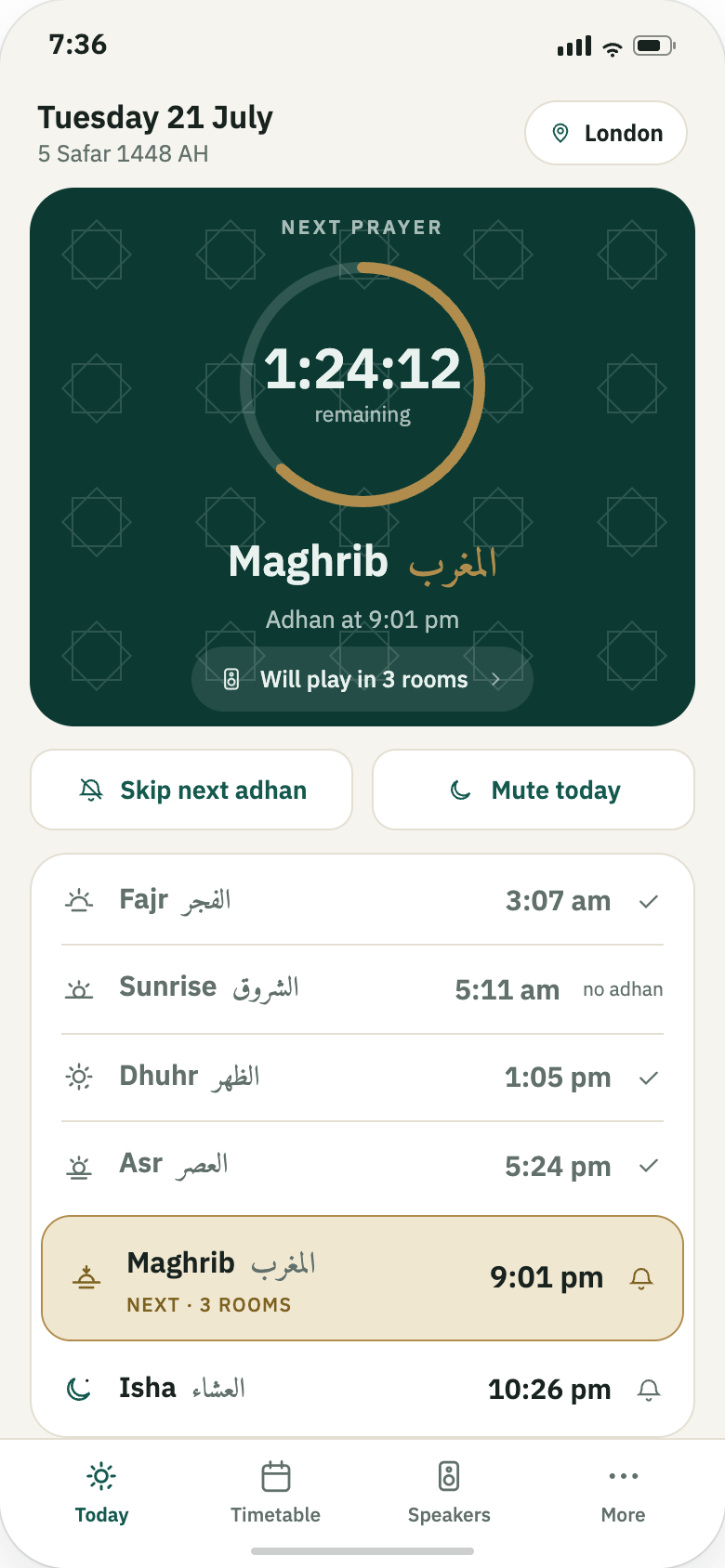
Task: Open the Will play in 3 rooms chip
Action: point(362,679)
